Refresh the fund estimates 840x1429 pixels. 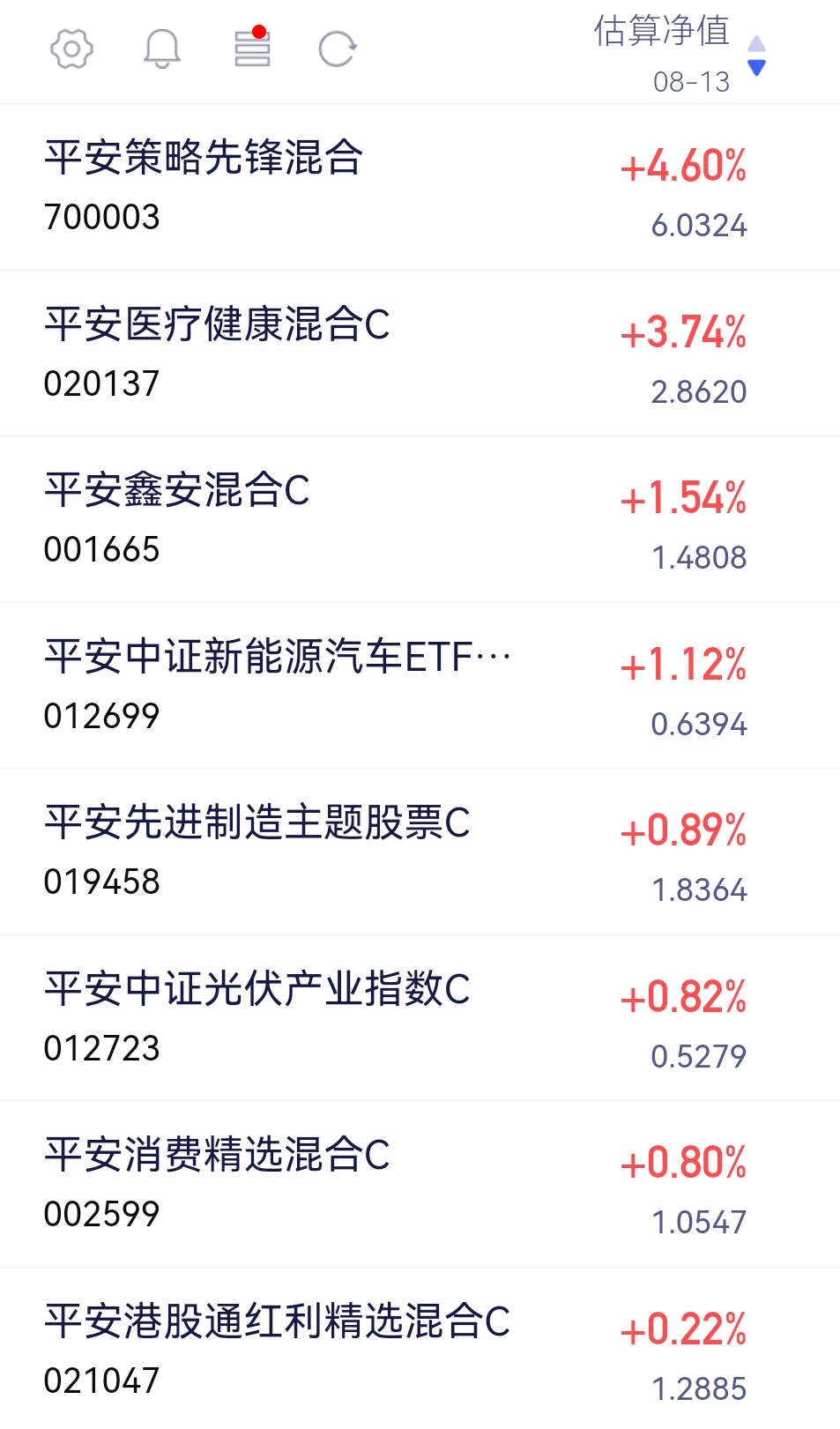pyautogui.click(x=338, y=49)
